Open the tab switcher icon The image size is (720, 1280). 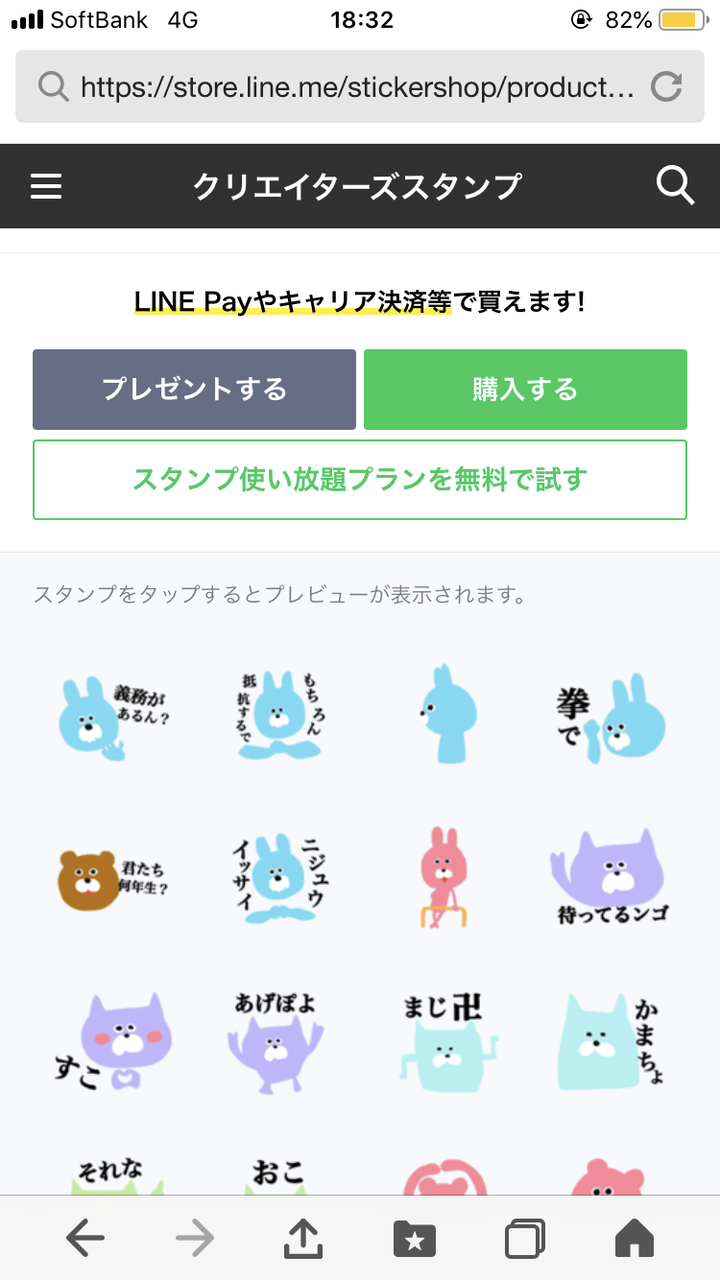(525, 1237)
